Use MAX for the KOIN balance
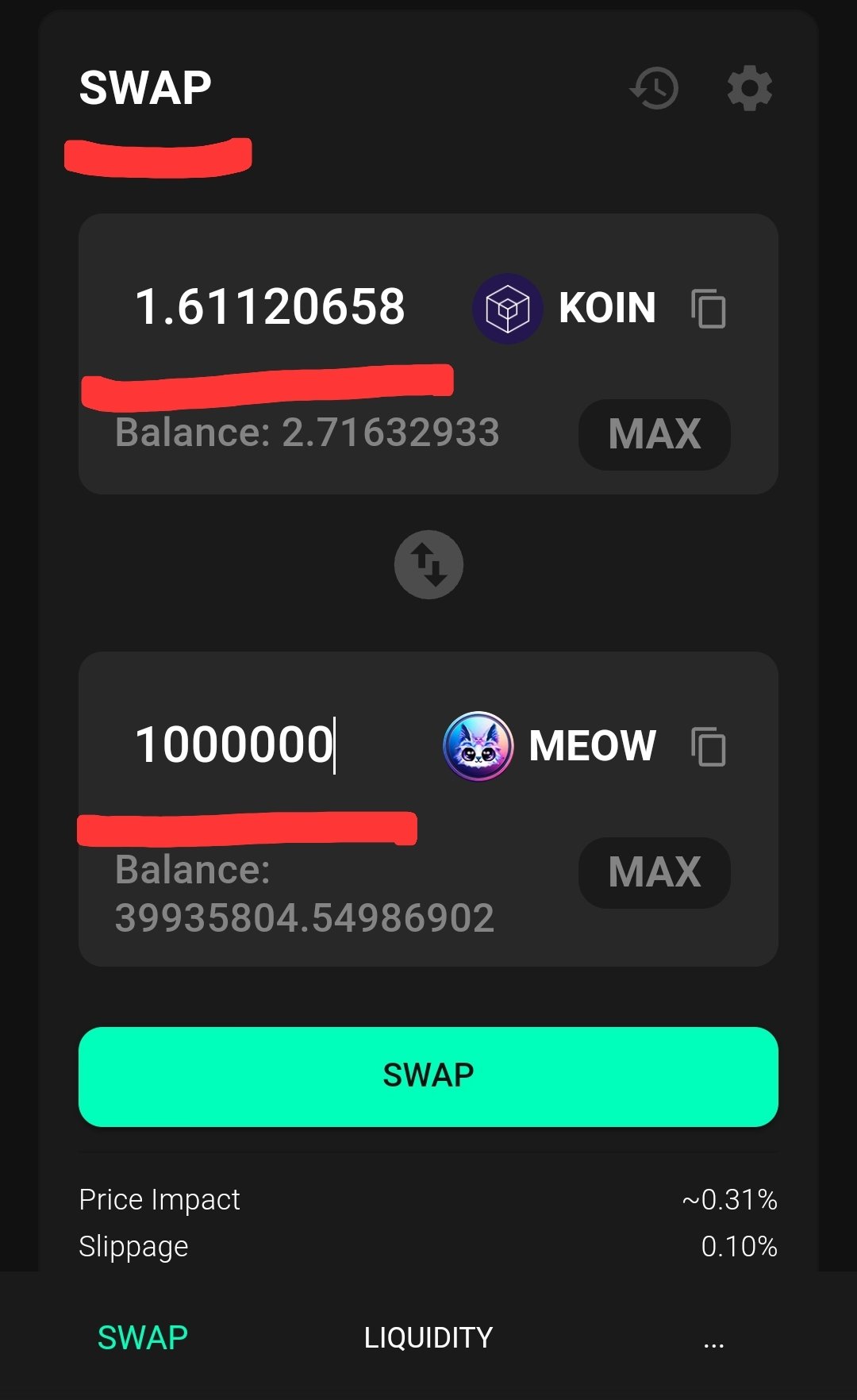This screenshot has height=1400, width=857. (655, 434)
